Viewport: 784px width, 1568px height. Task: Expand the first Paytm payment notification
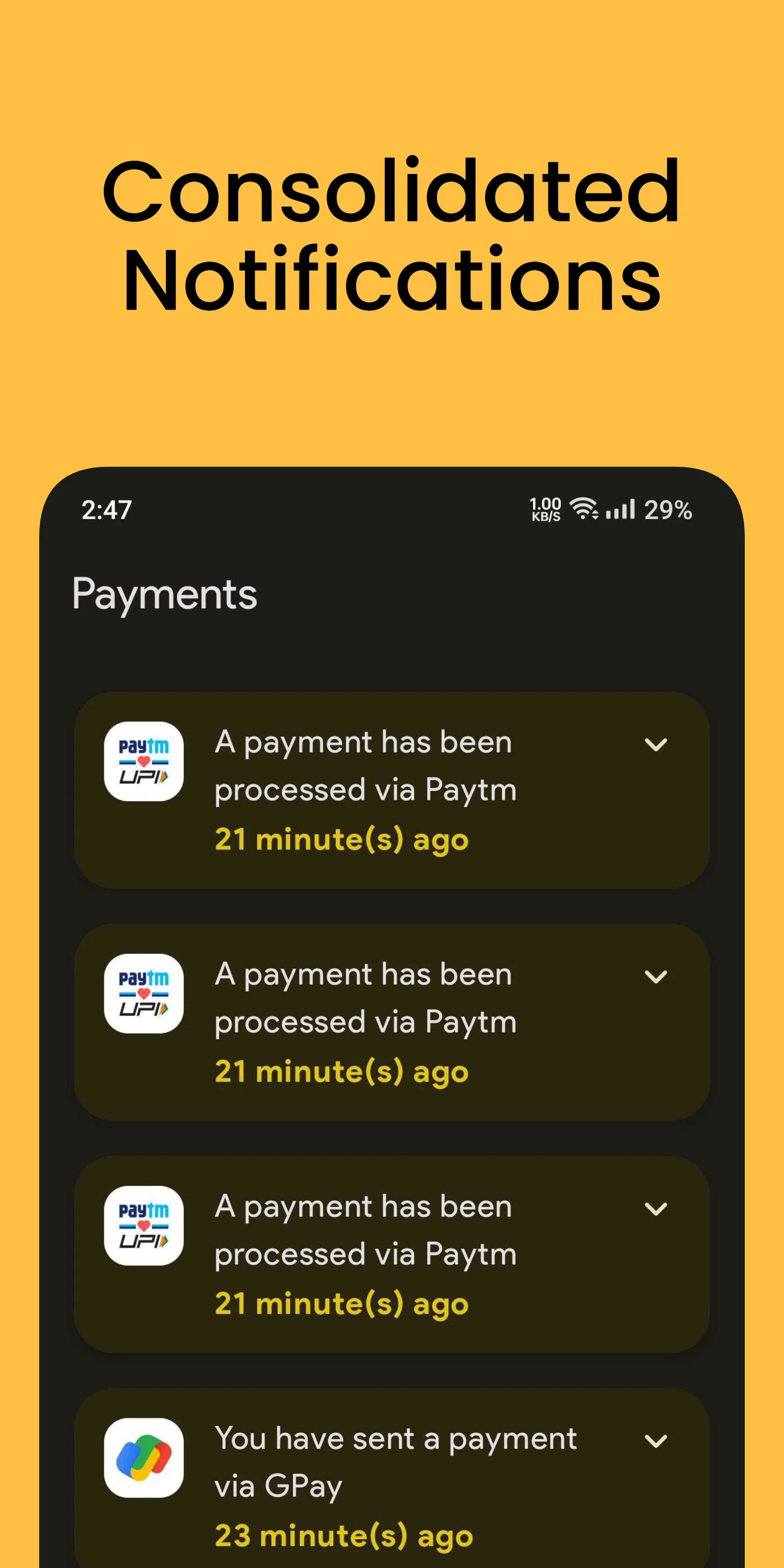point(655,744)
